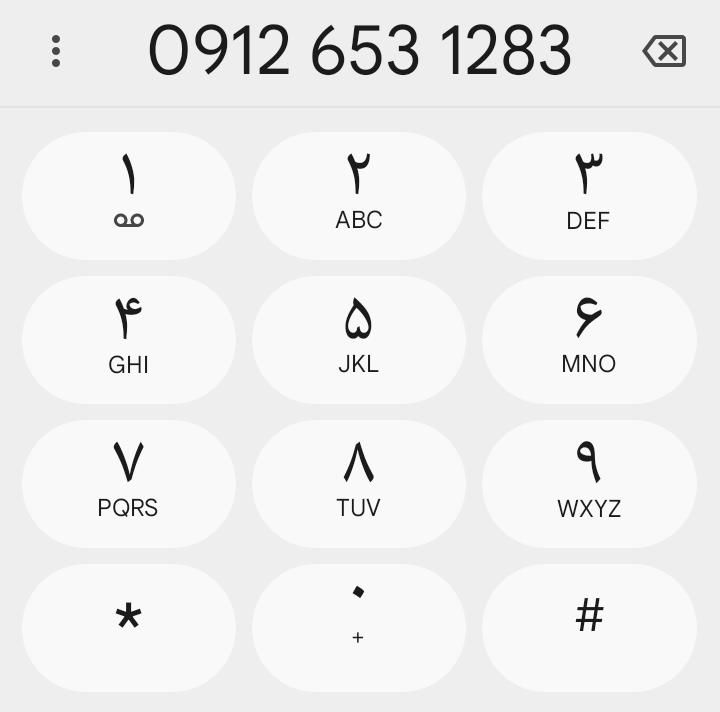Open the three-dot overflow menu
Viewport: 720px width, 712px height.
56,51
